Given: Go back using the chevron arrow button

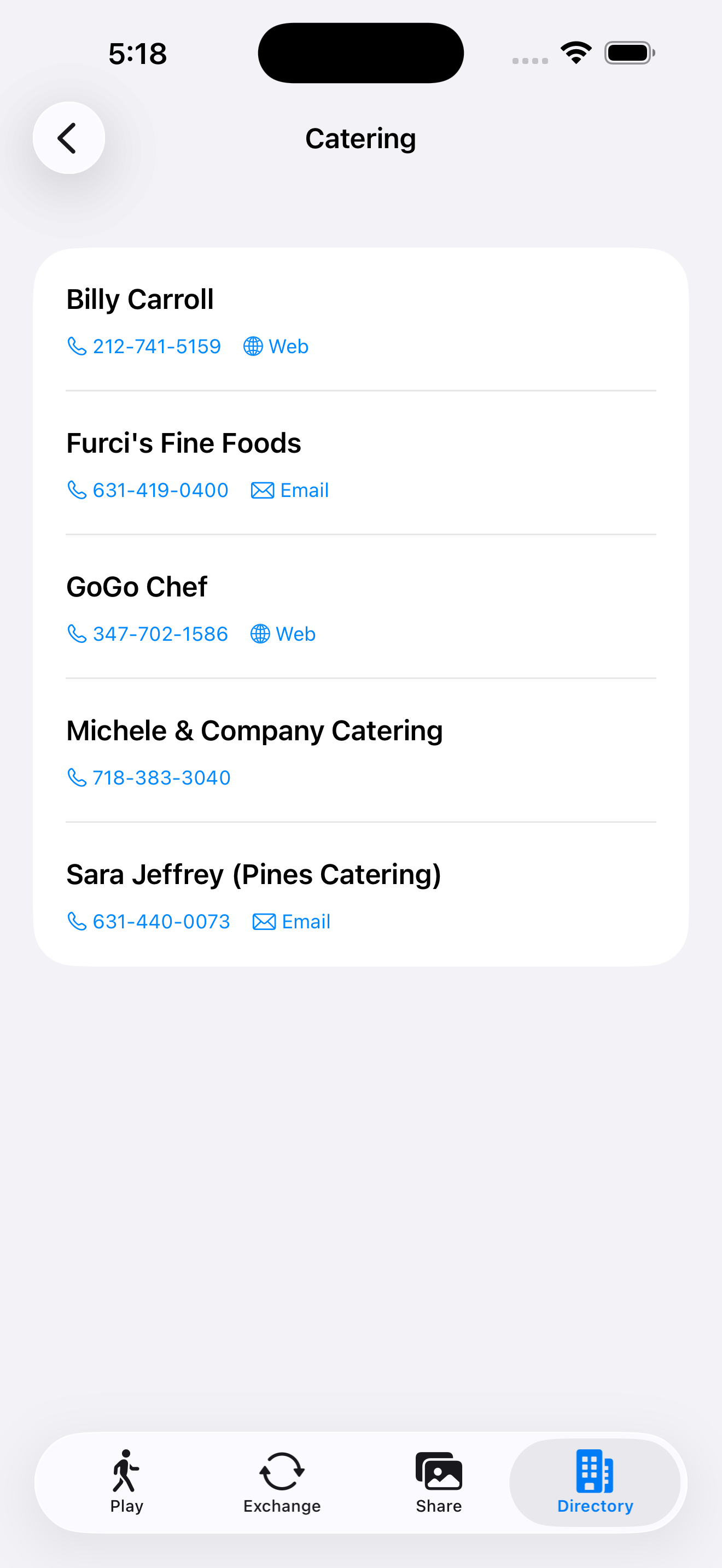Looking at the screenshot, I should coord(69,138).
